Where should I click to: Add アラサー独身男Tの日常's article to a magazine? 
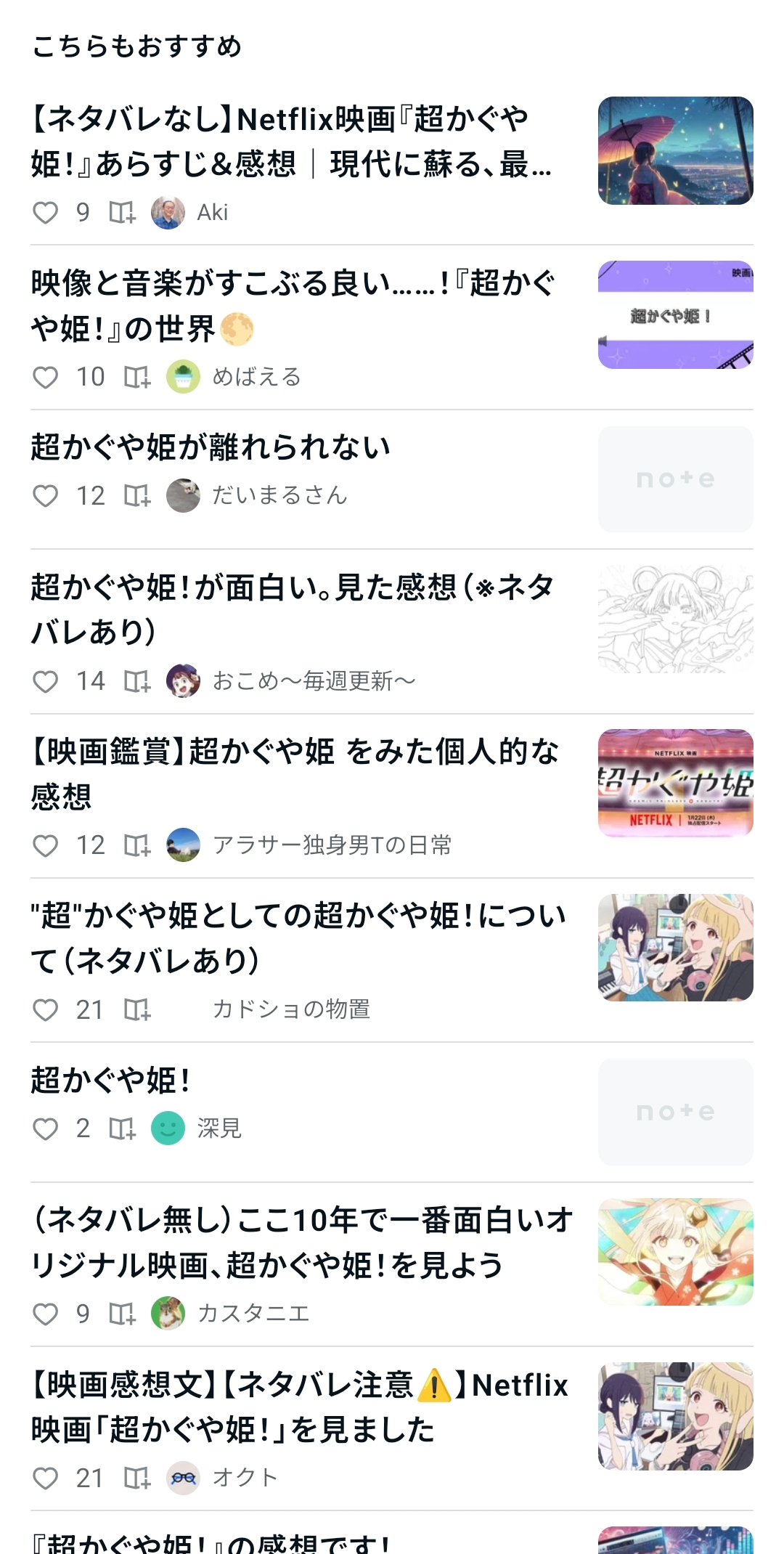pyautogui.click(x=136, y=845)
